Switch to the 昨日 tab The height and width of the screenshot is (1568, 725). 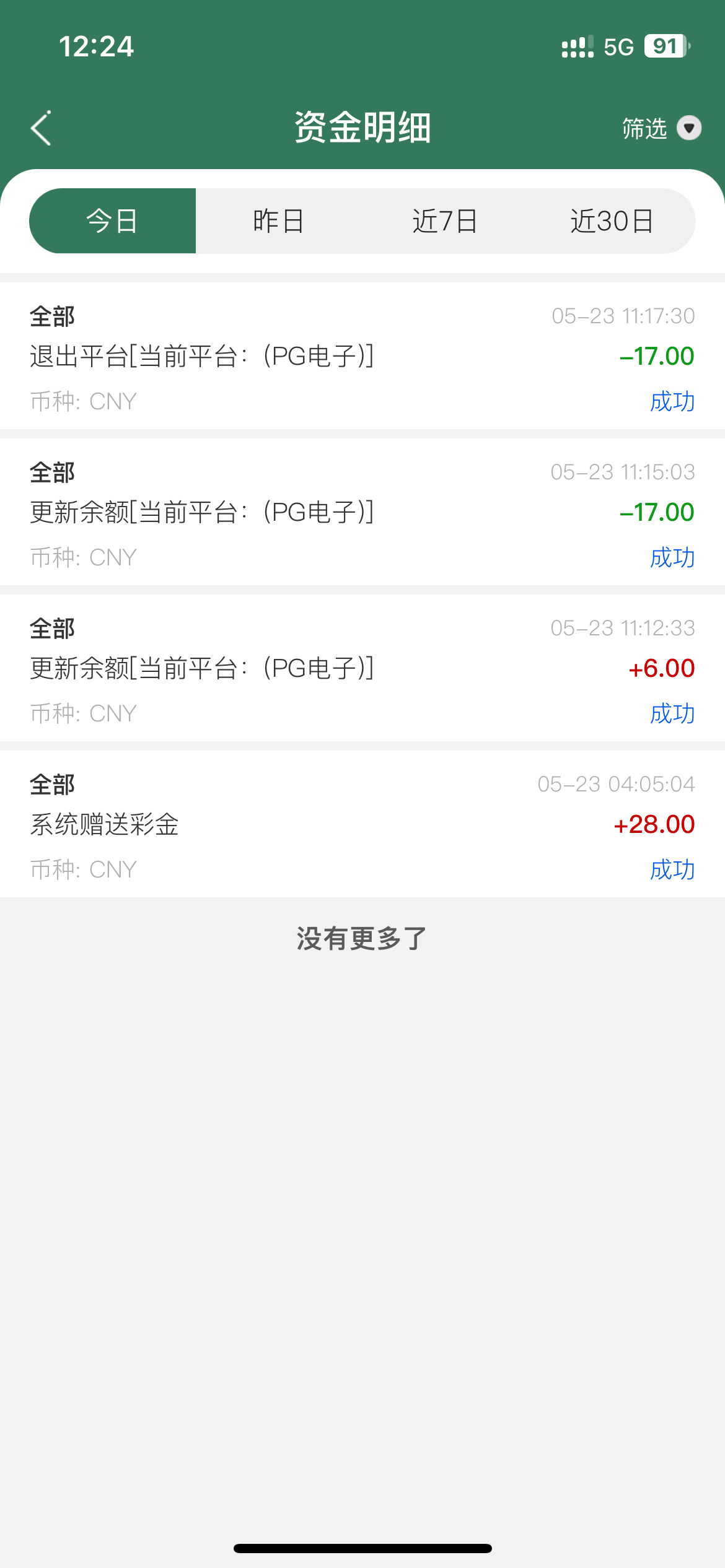[278, 221]
